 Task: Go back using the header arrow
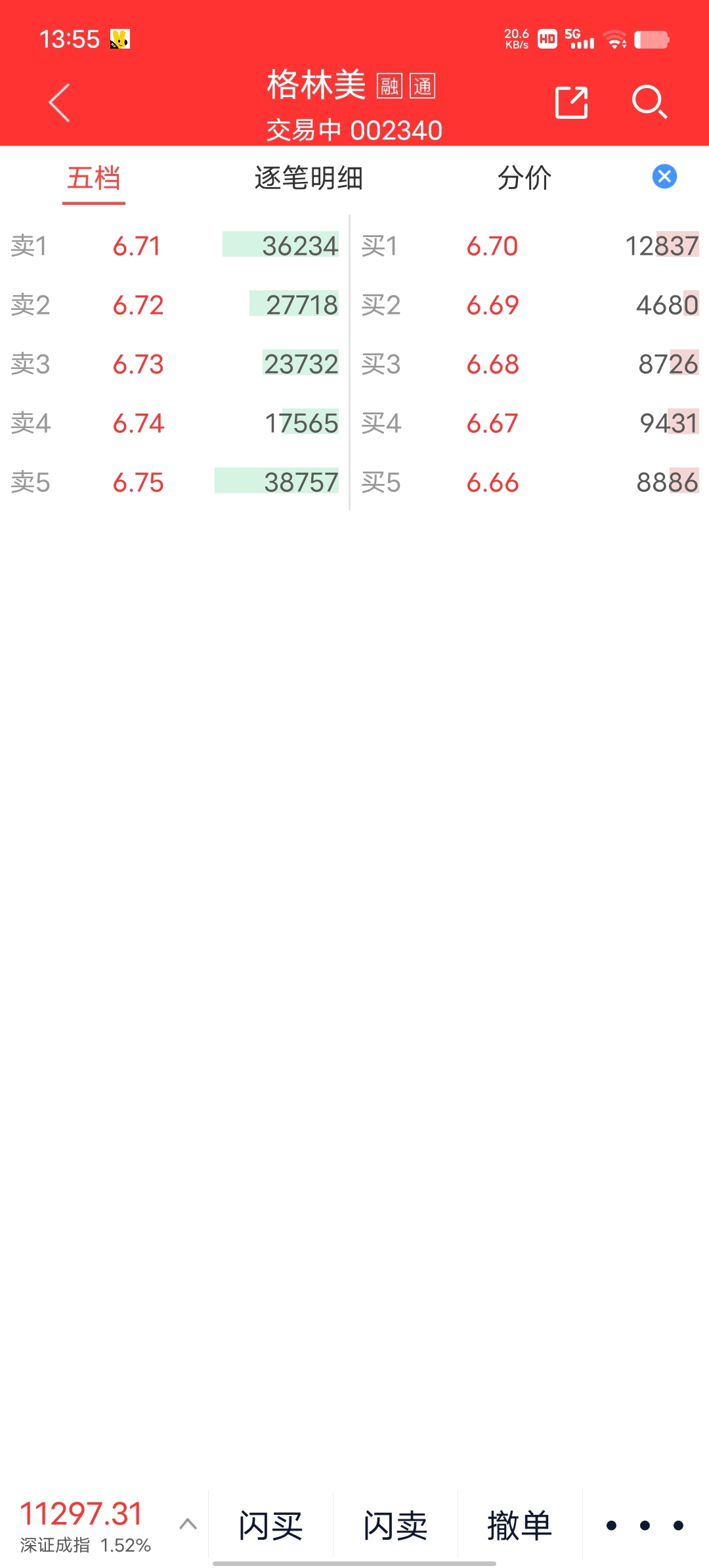pos(60,103)
